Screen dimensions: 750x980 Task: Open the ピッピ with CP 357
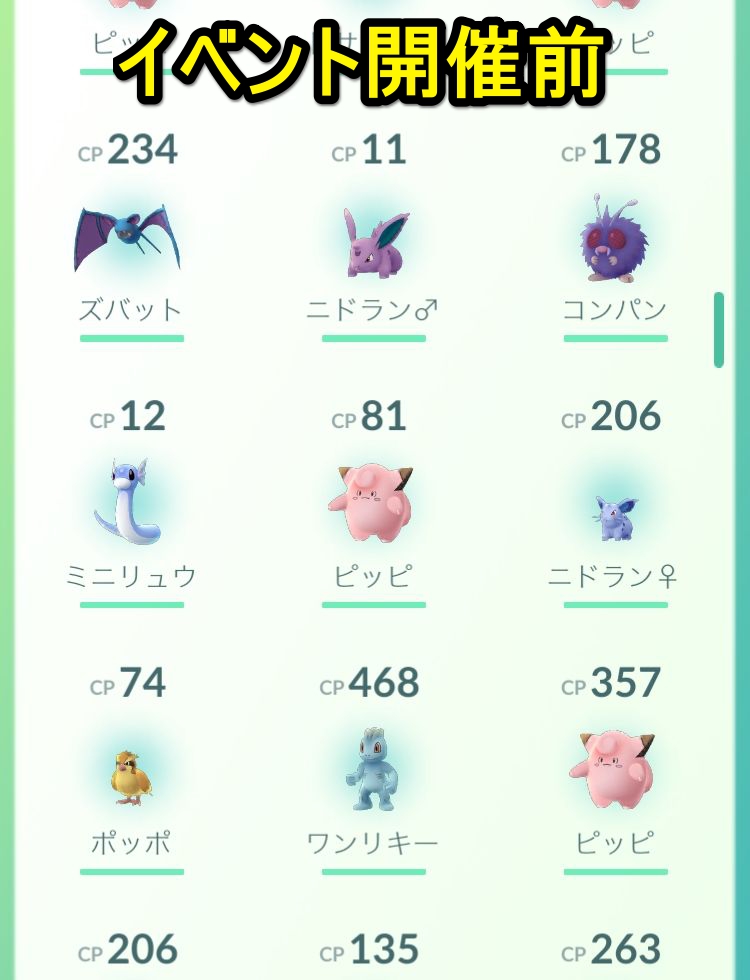[614, 774]
